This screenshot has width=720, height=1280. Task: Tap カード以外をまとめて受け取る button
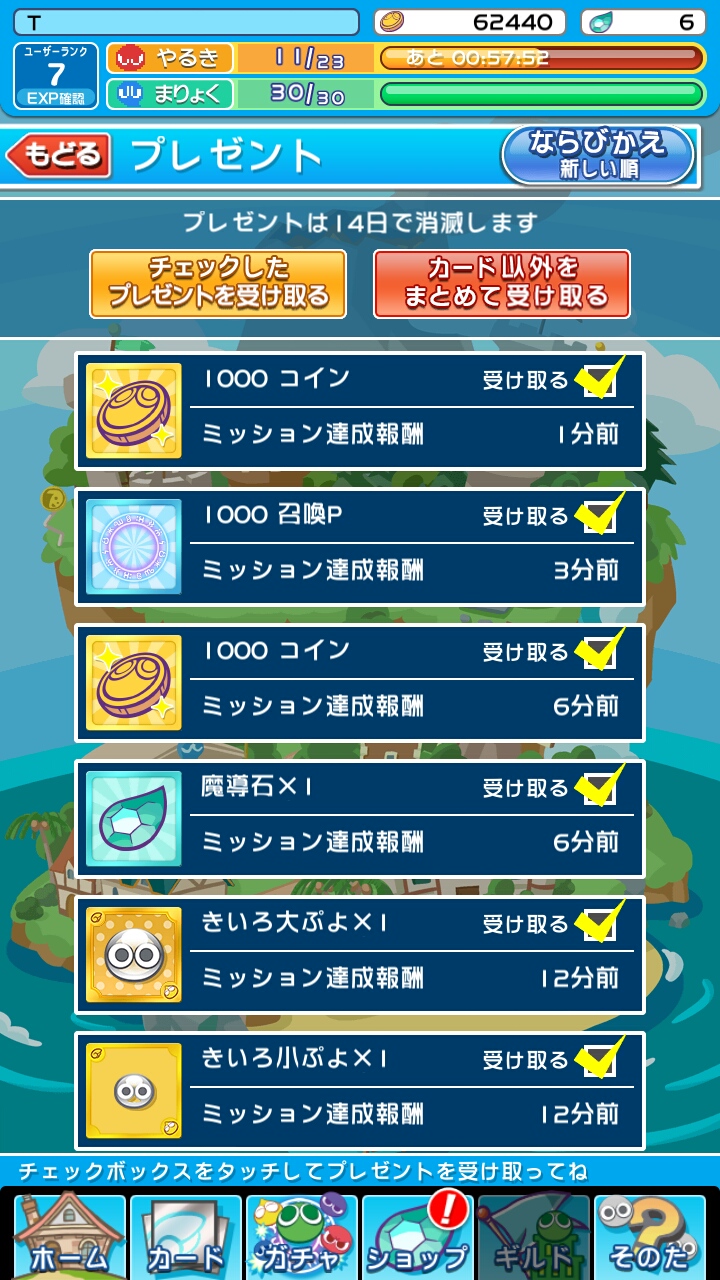pos(502,283)
